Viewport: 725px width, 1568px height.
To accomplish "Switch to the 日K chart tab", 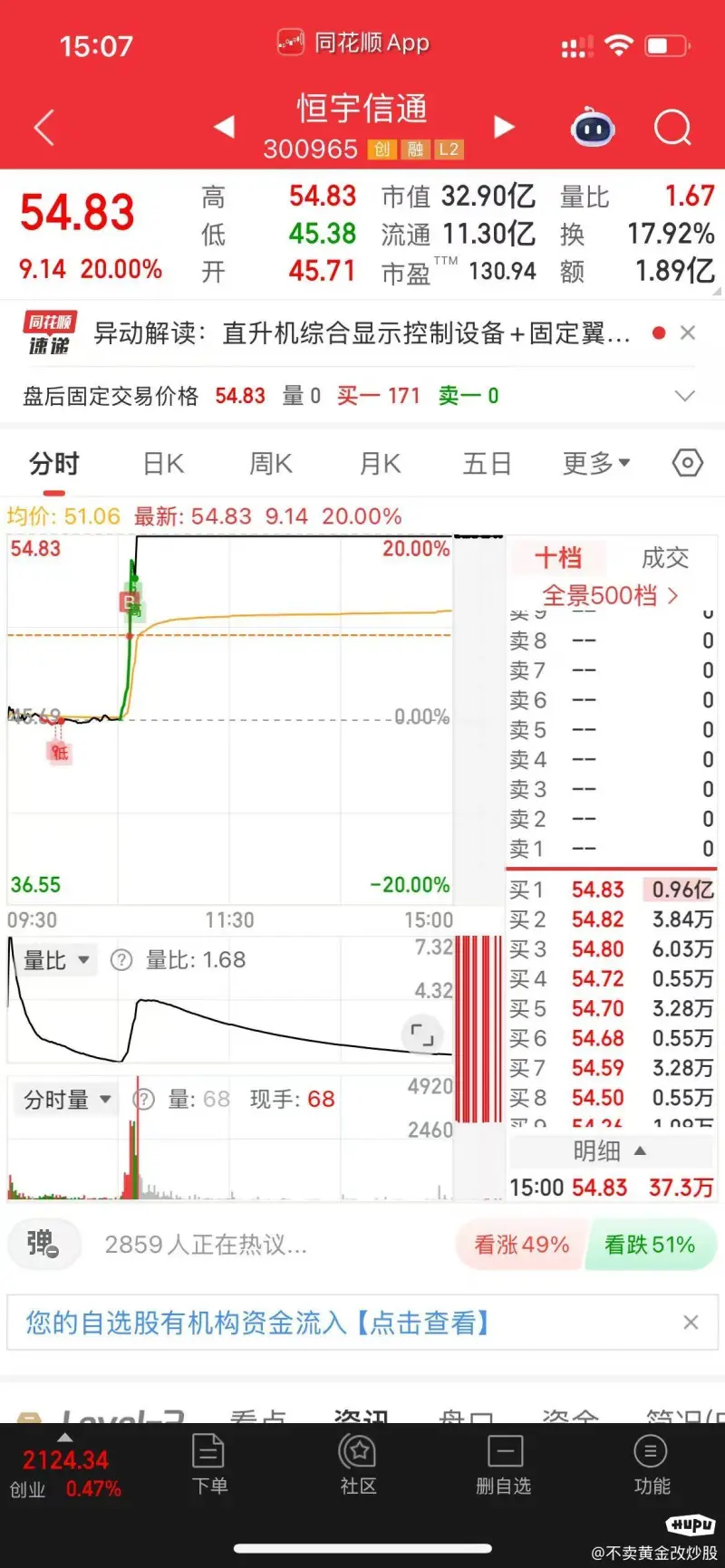I will (164, 464).
